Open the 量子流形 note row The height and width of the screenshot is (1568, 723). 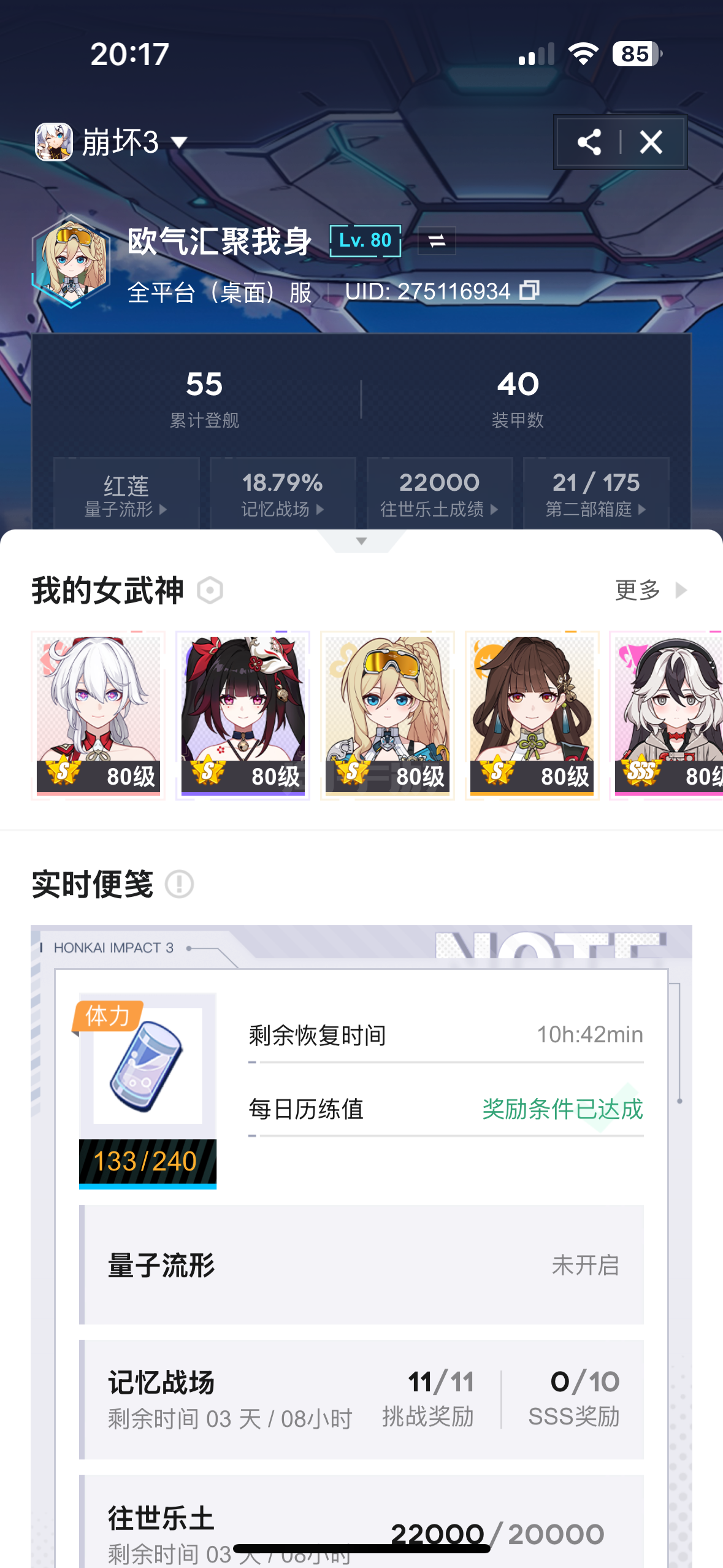click(x=362, y=1265)
